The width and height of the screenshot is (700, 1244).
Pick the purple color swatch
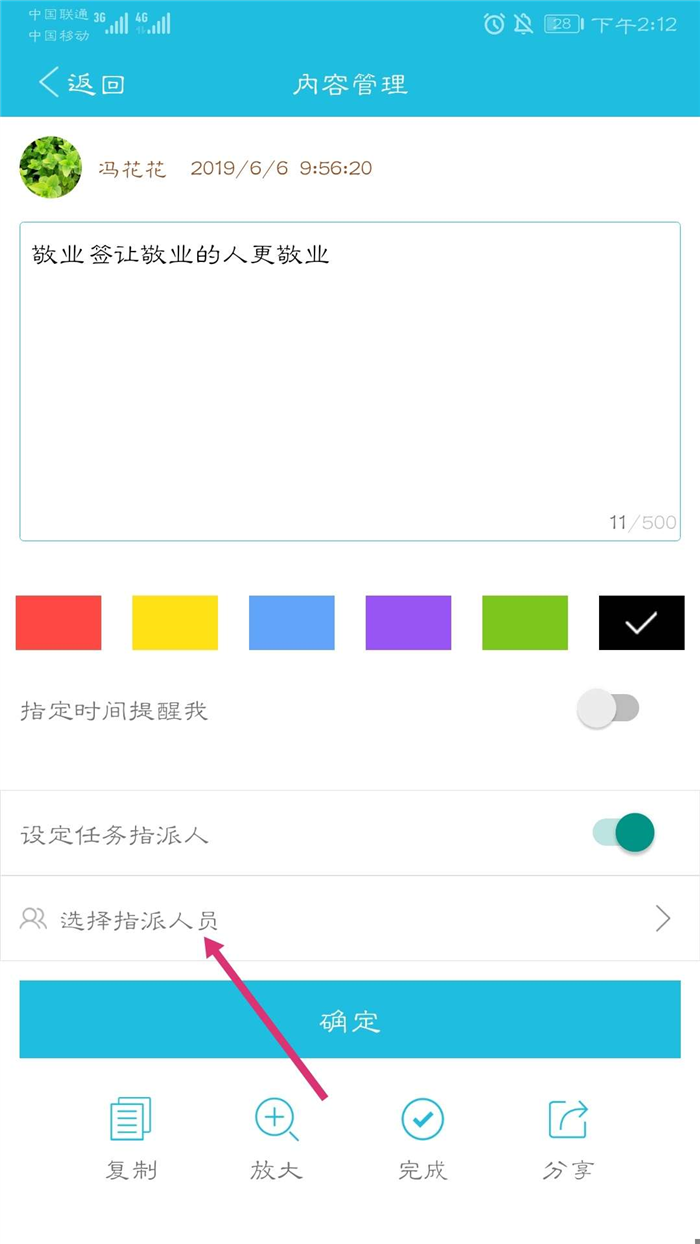coord(408,623)
